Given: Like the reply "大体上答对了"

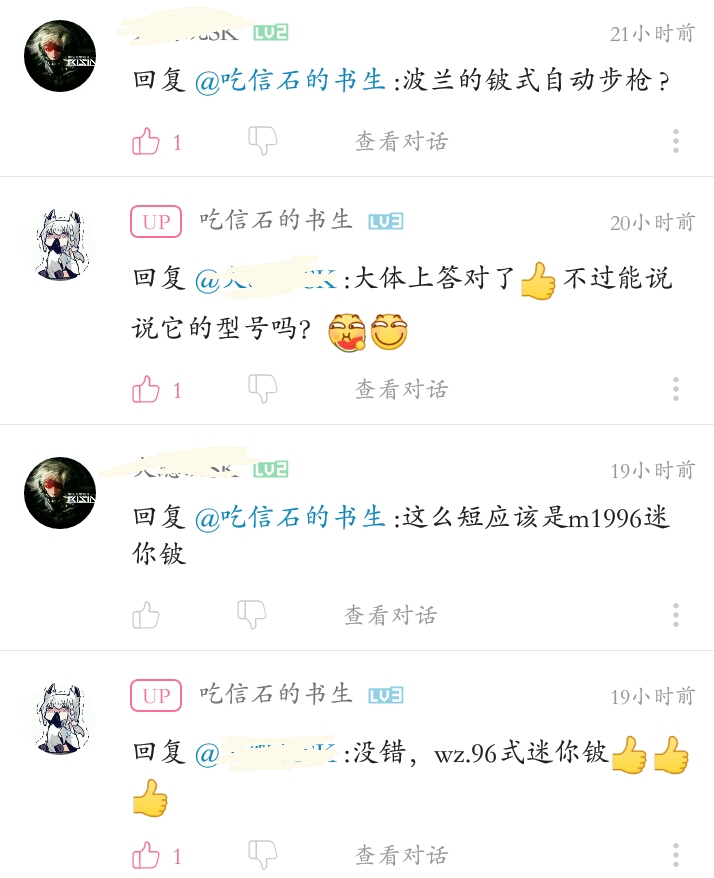Looking at the screenshot, I should [x=146, y=389].
